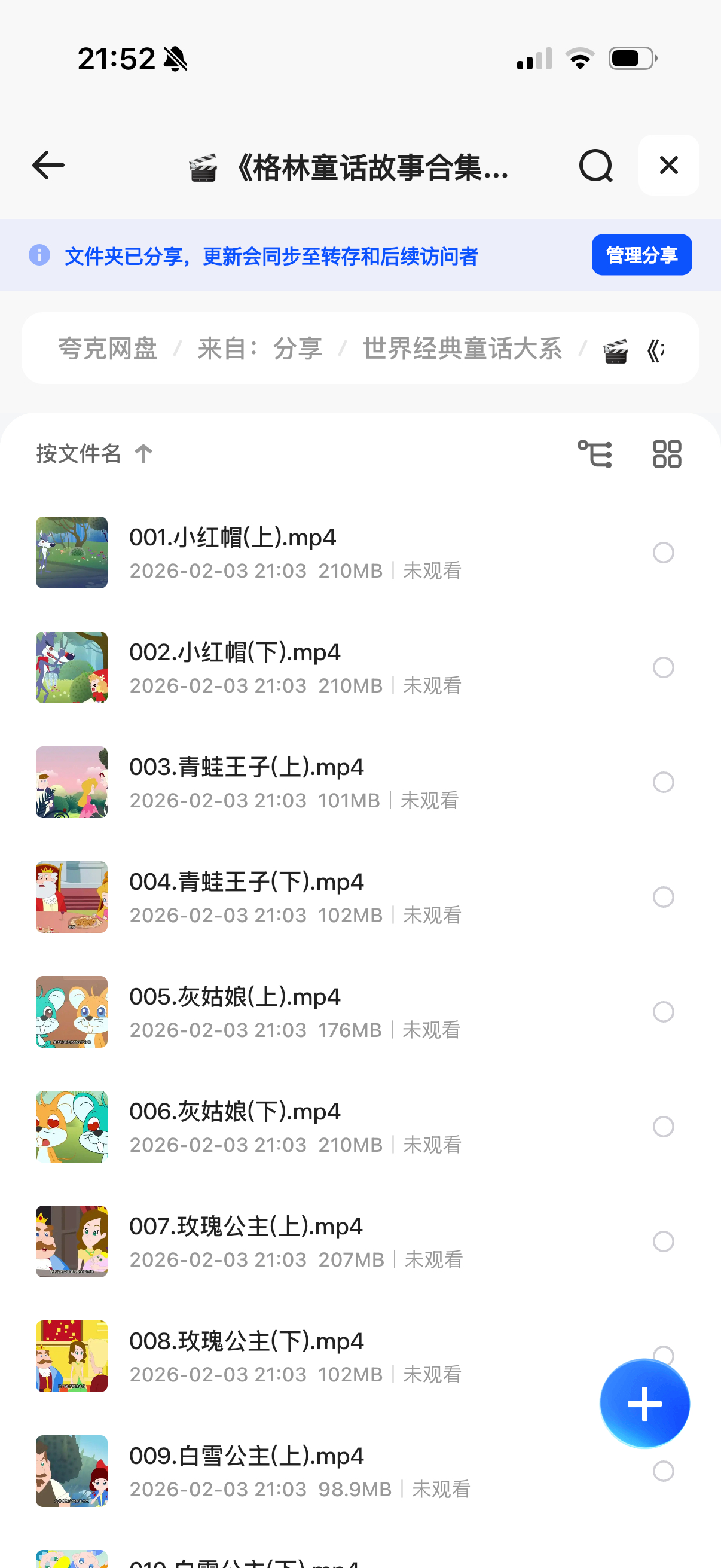Screen dimensions: 721x1568
Task: Select the 002.小红帽(下).mp4 radio circle
Action: (663, 668)
